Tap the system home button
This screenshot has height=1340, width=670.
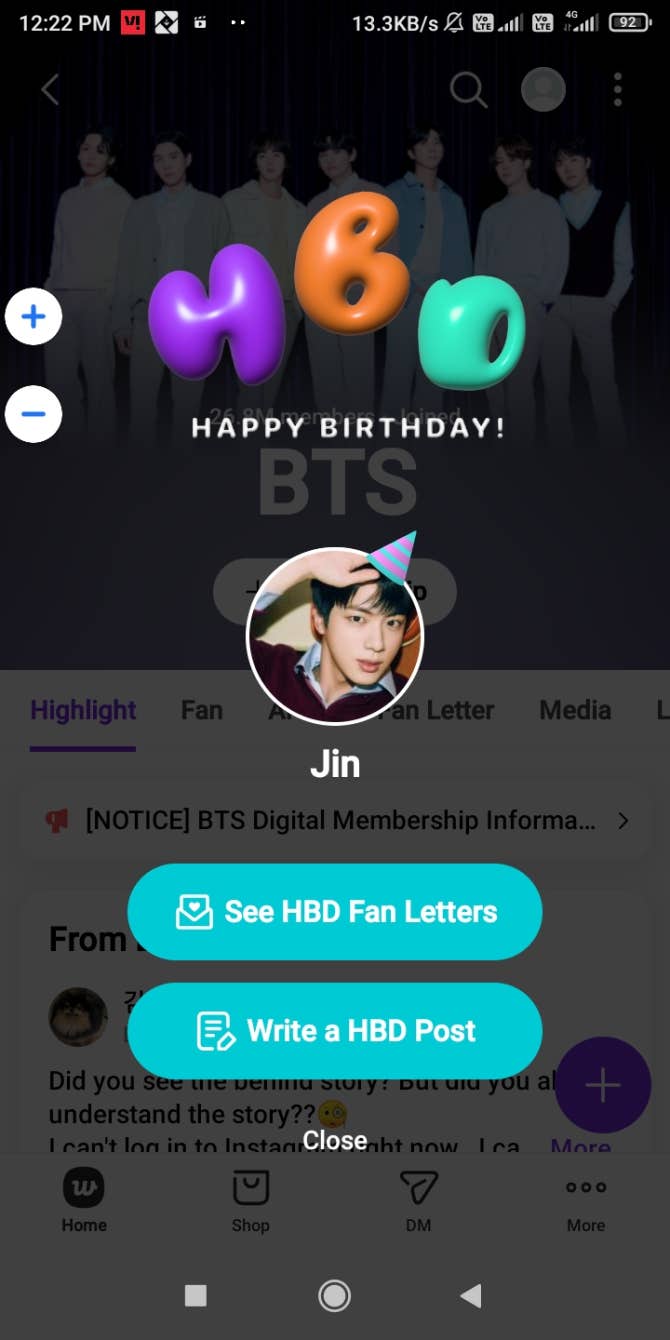click(334, 1296)
